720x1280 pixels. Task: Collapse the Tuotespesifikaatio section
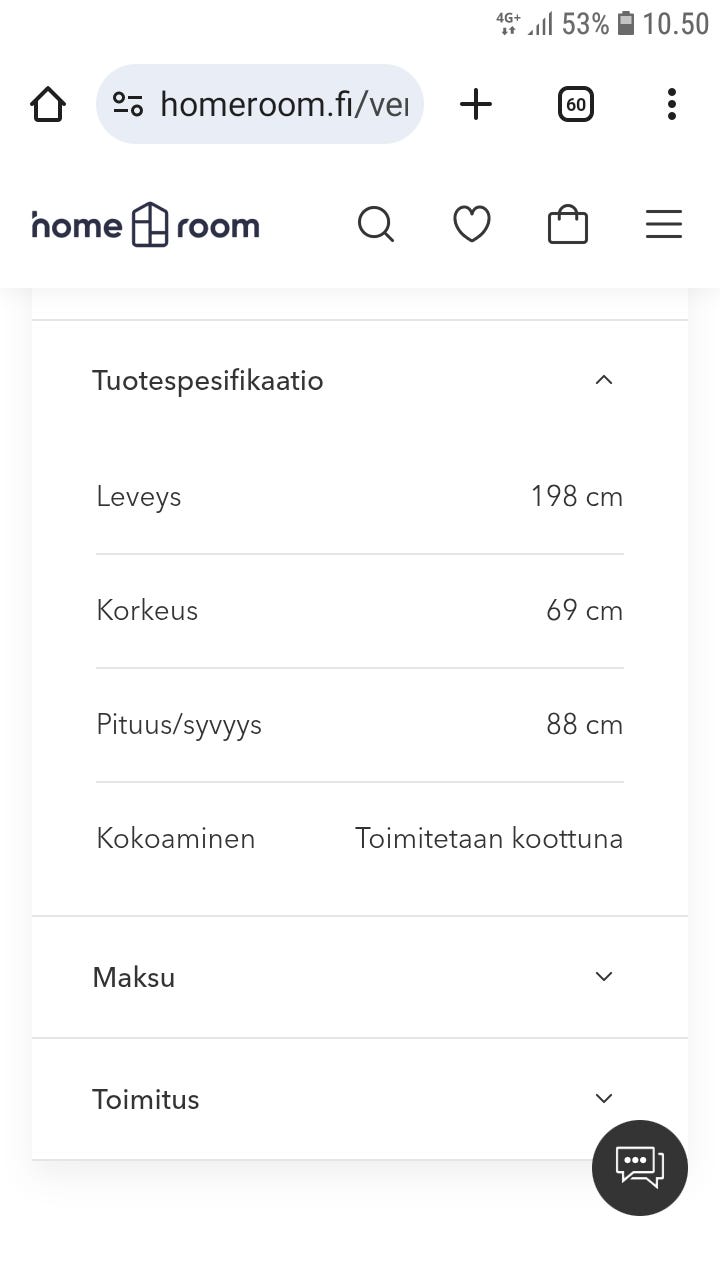click(603, 380)
